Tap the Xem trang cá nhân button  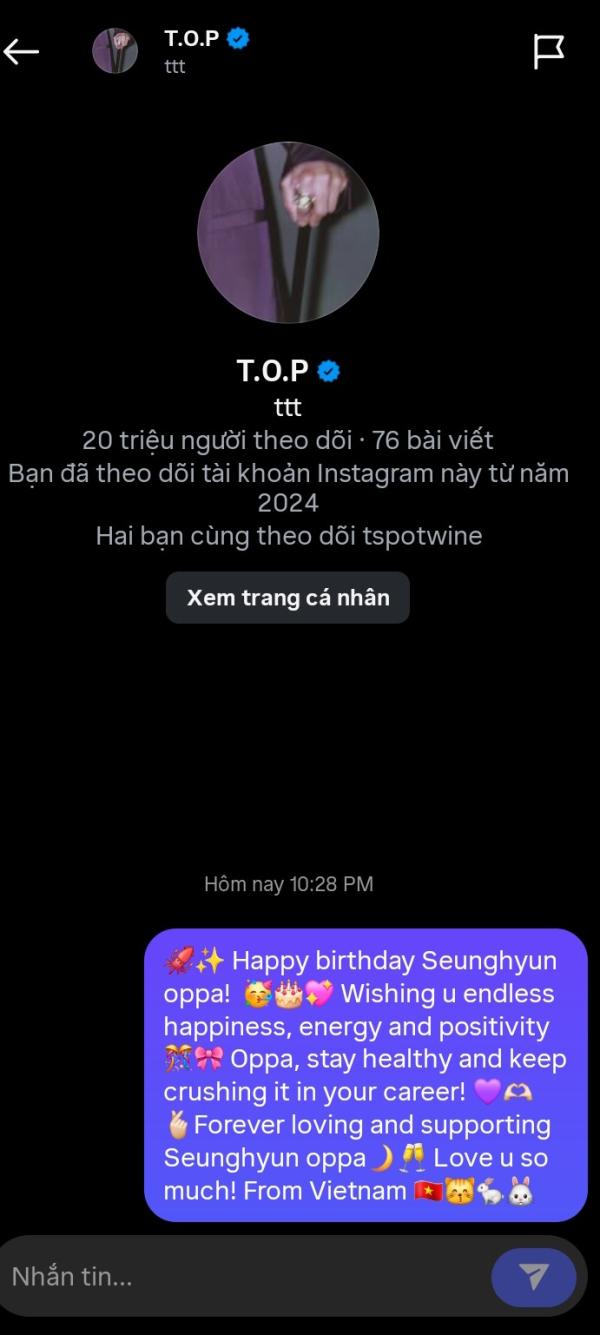click(x=288, y=598)
